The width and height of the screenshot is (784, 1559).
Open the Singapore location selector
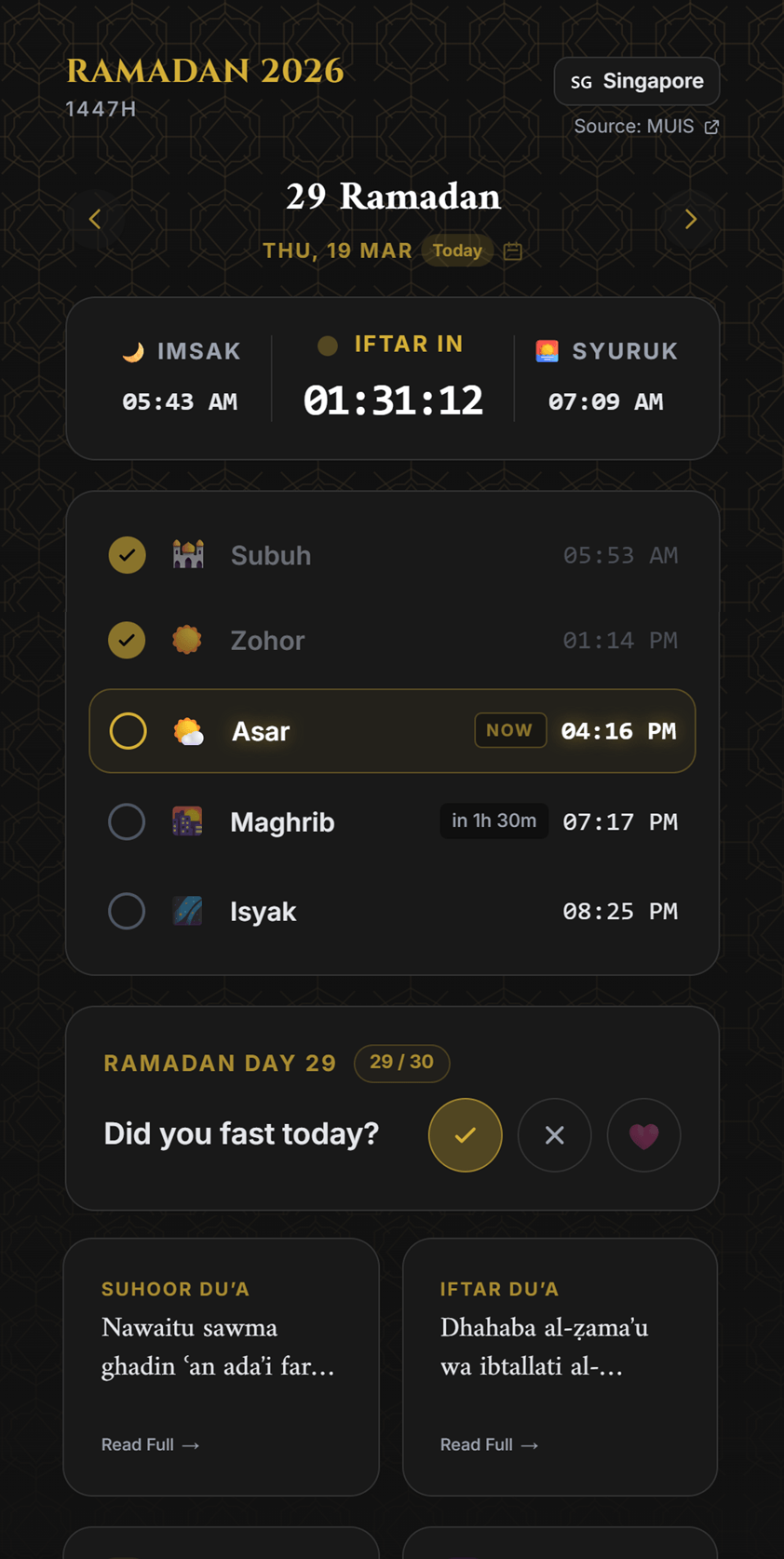637,81
